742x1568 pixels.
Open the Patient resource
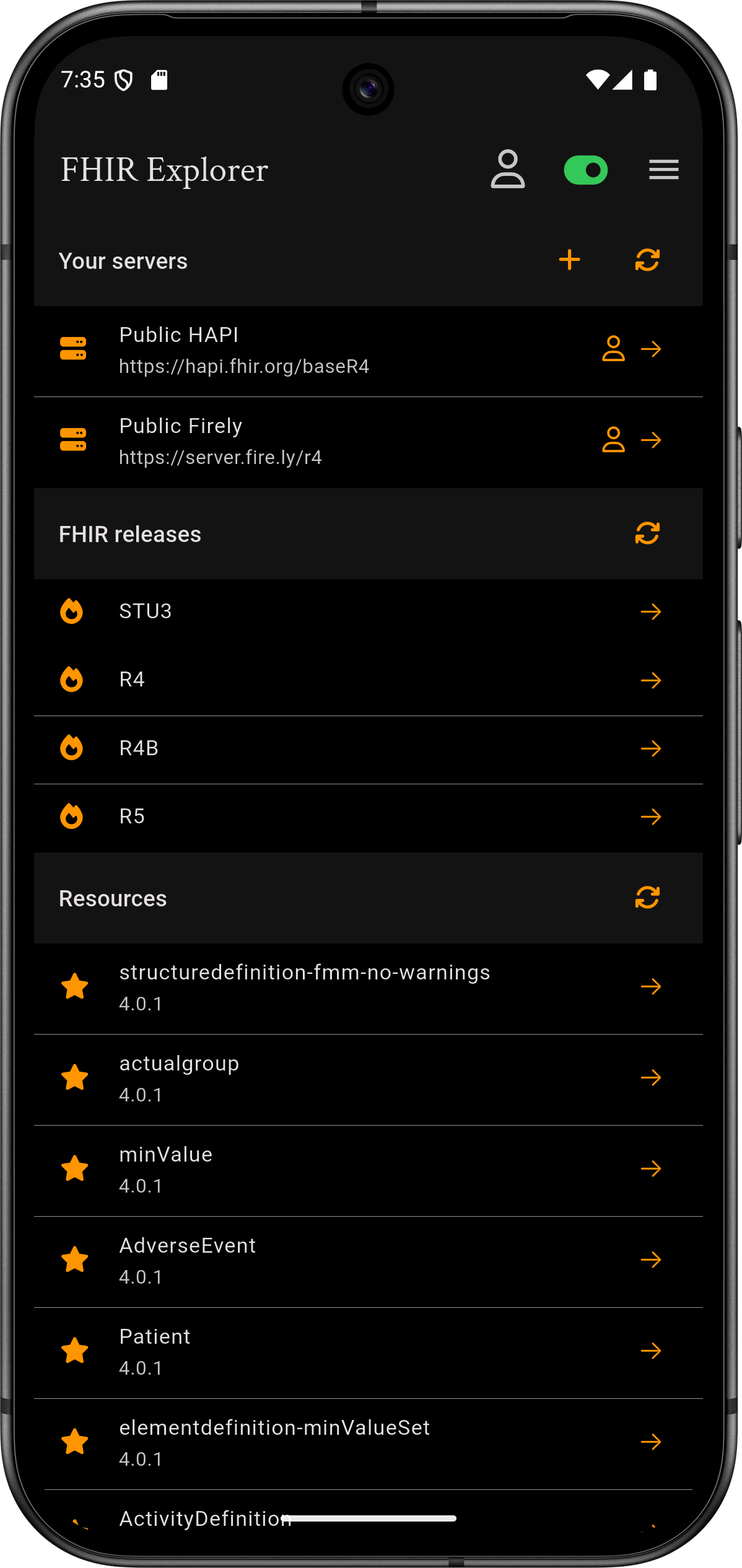click(368, 1352)
